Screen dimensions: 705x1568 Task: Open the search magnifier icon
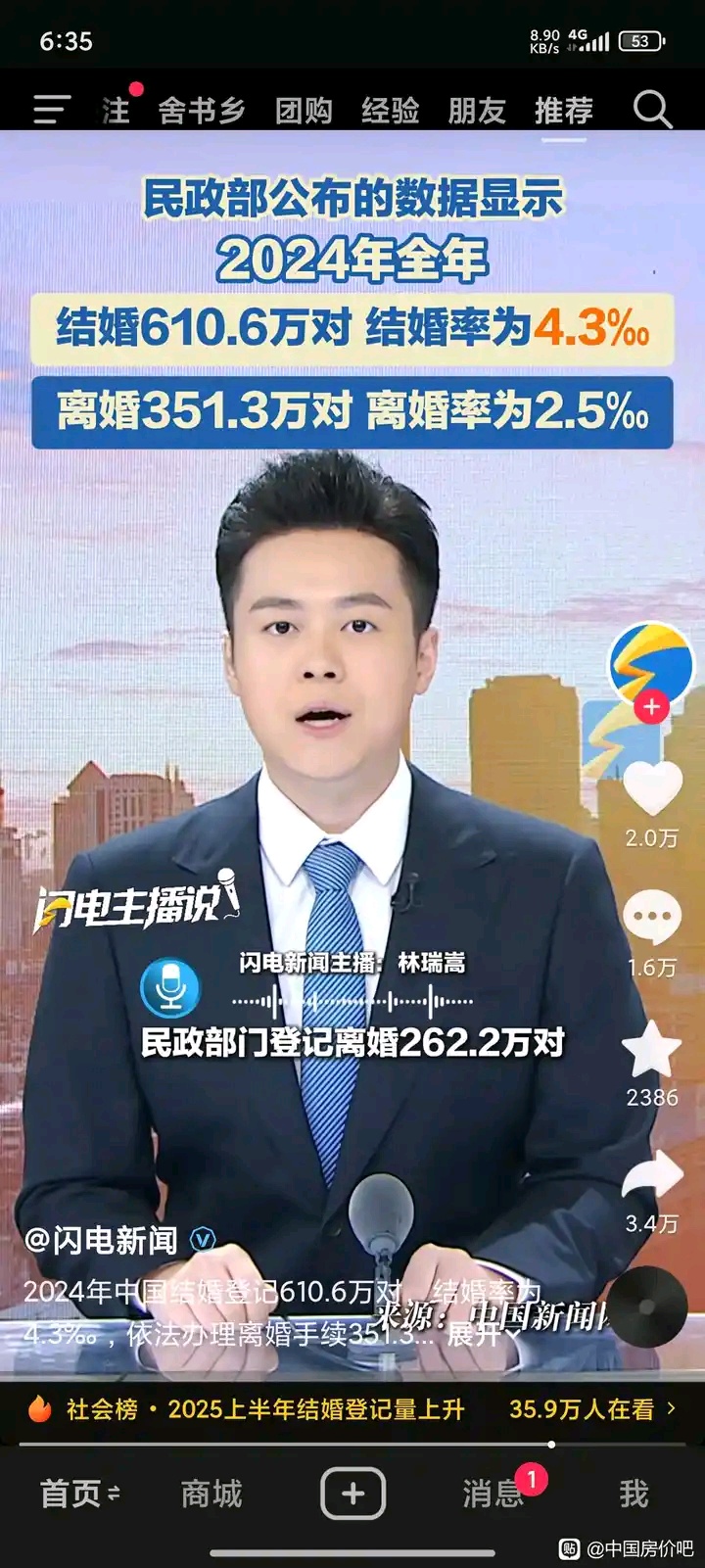[652, 110]
